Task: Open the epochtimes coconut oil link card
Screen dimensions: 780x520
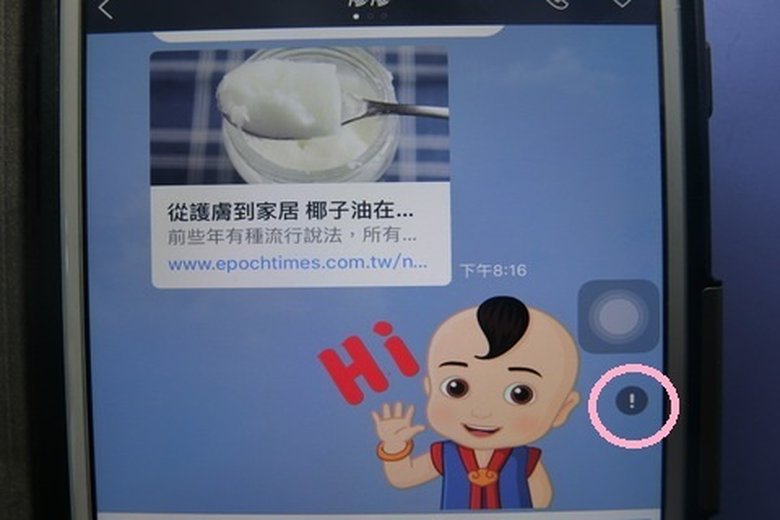Action: pos(300,167)
